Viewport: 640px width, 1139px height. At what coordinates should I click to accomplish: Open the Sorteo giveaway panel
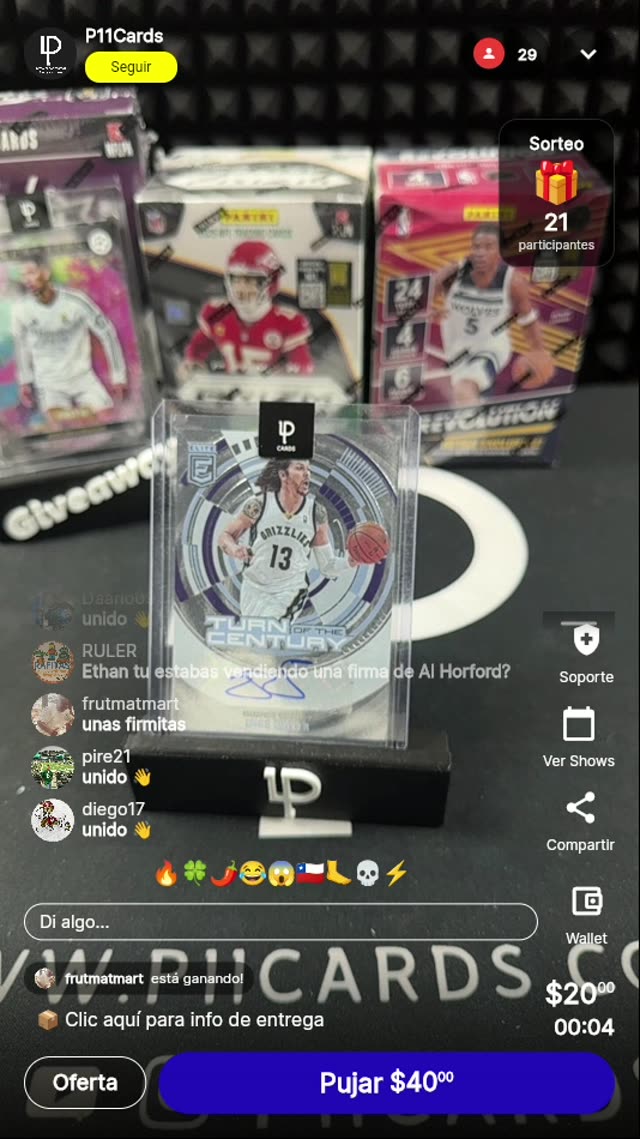click(x=555, y=192)
